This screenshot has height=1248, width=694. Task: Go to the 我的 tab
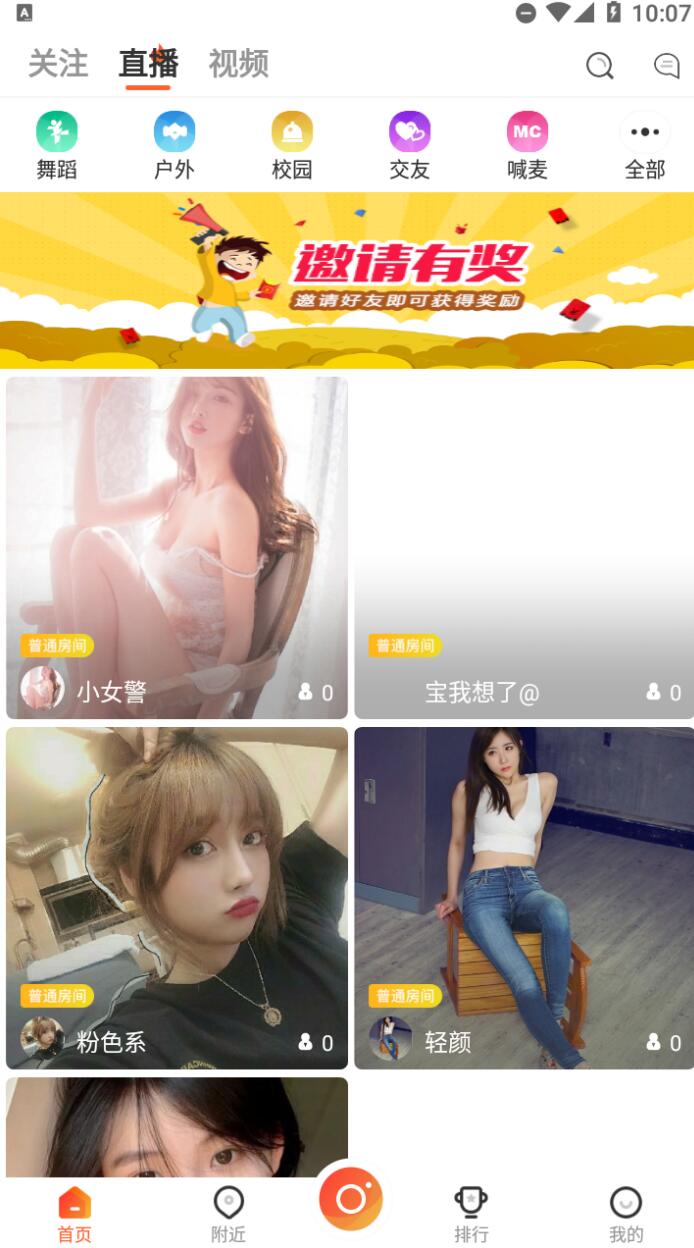[626, 1213]
